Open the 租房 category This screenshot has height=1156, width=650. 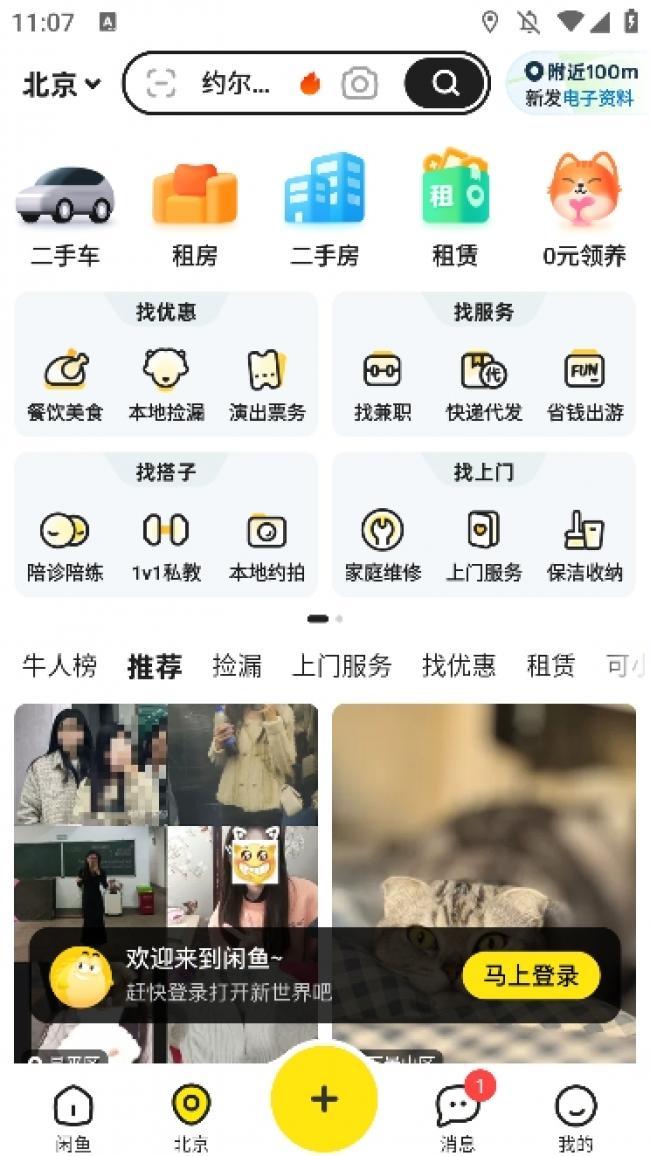194,213
